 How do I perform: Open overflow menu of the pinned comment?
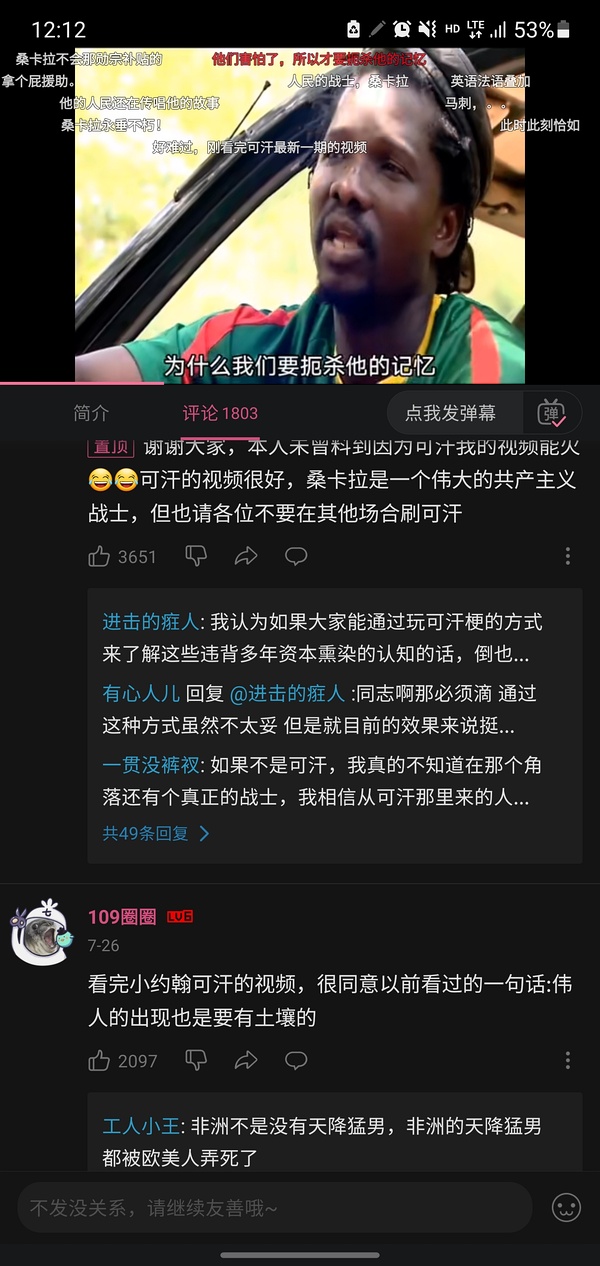[568, 556]
